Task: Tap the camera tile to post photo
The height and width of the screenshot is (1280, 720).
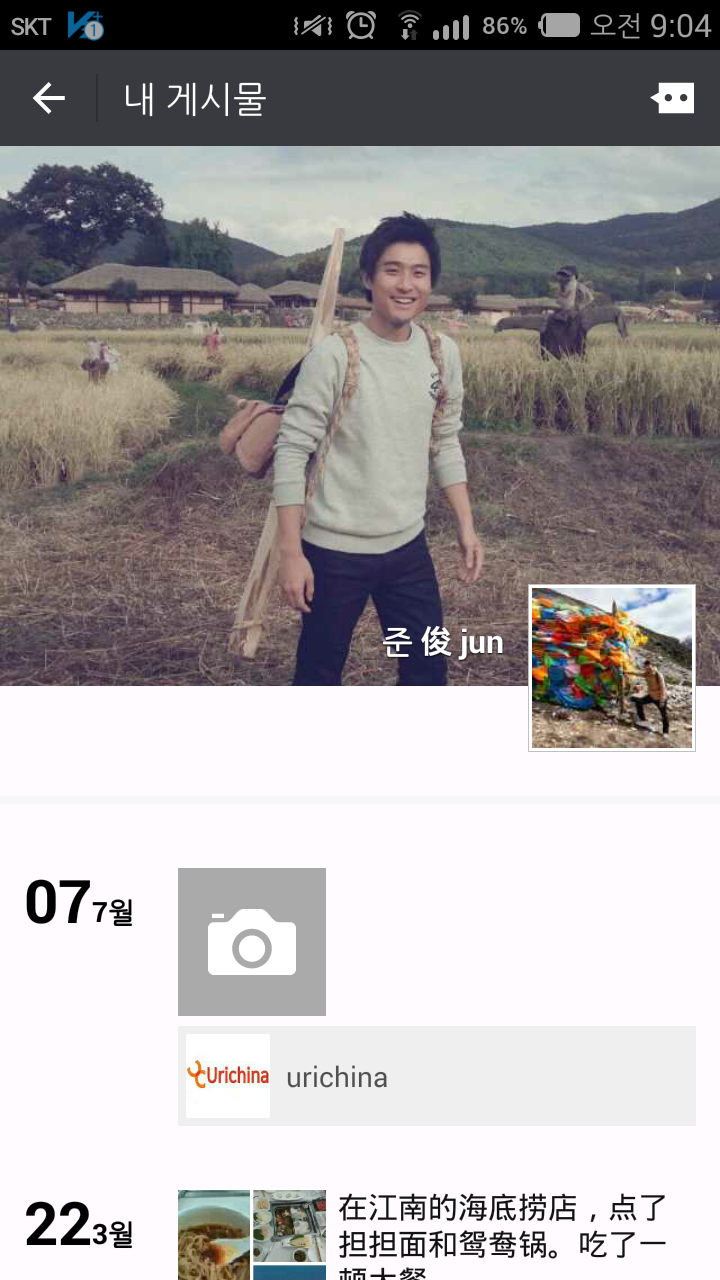Action: (252, 942)
